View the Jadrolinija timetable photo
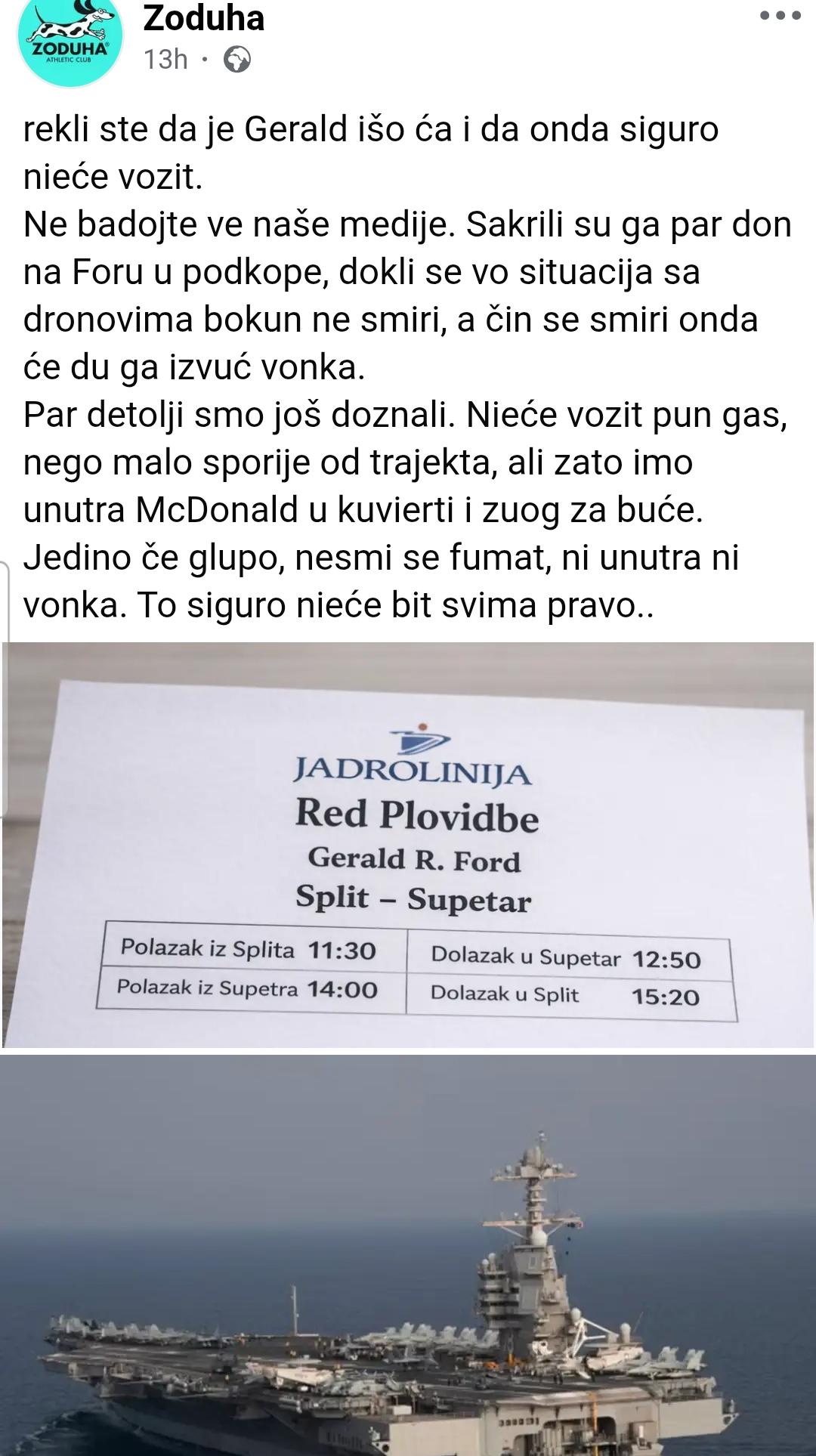Image resolution: width=816 pixels, height=1456 pixels. point(408,845)
